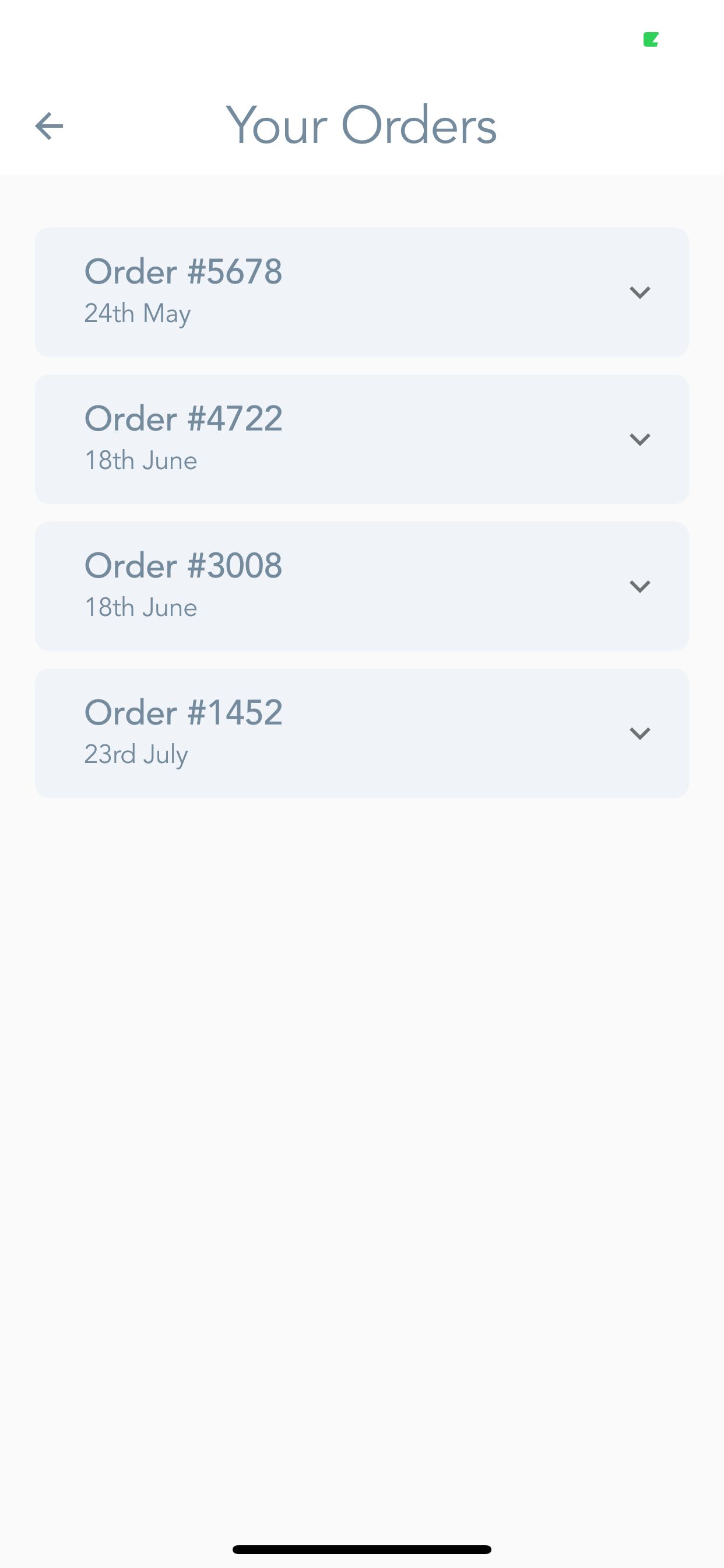Tap the chevron on Order #1452
This screenshot has width=724, height=1568.
tap(639, 733)
